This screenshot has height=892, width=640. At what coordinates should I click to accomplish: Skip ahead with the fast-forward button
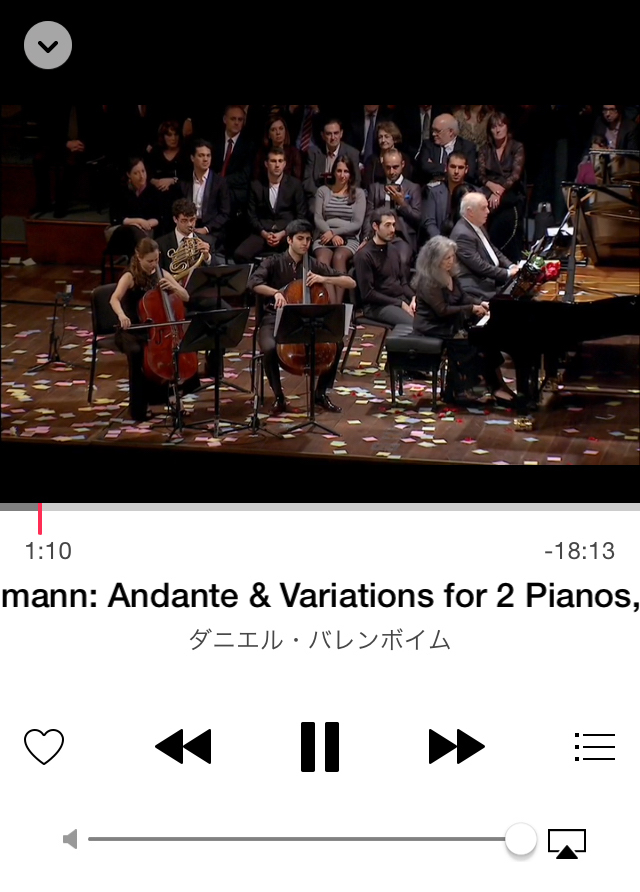456,746
